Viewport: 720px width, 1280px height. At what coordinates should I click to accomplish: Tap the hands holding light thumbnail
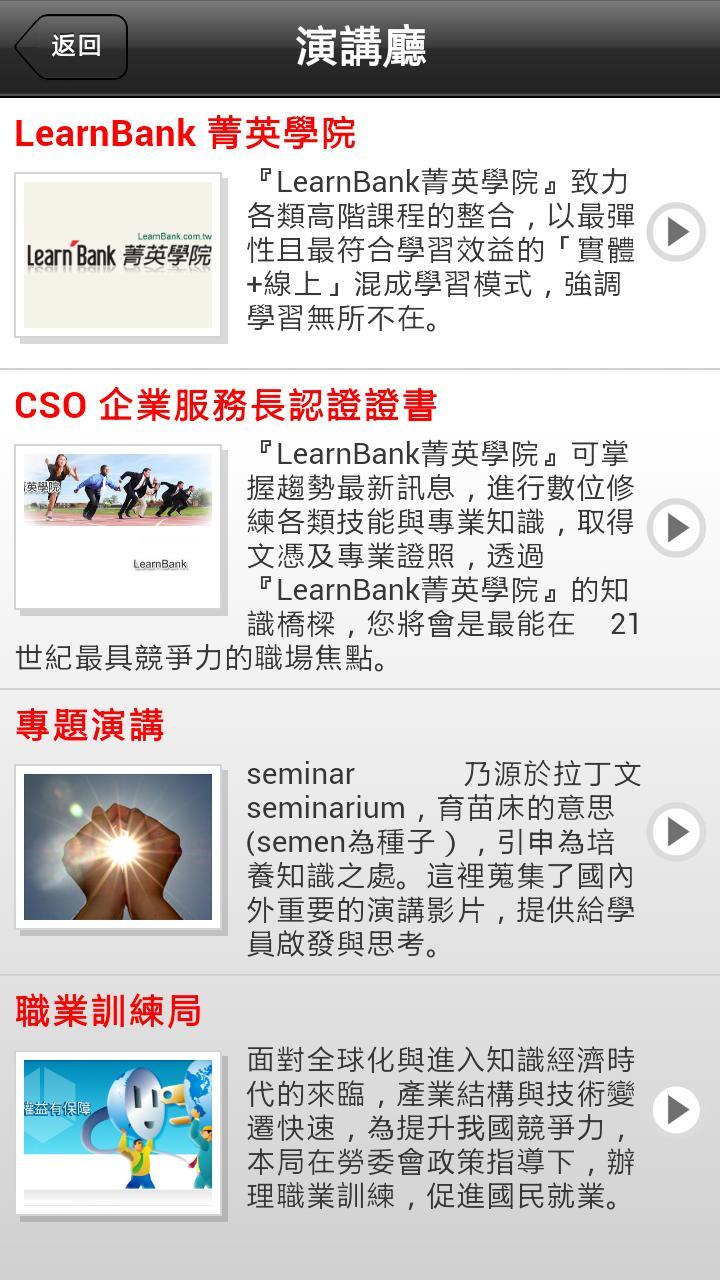[118, 848]
